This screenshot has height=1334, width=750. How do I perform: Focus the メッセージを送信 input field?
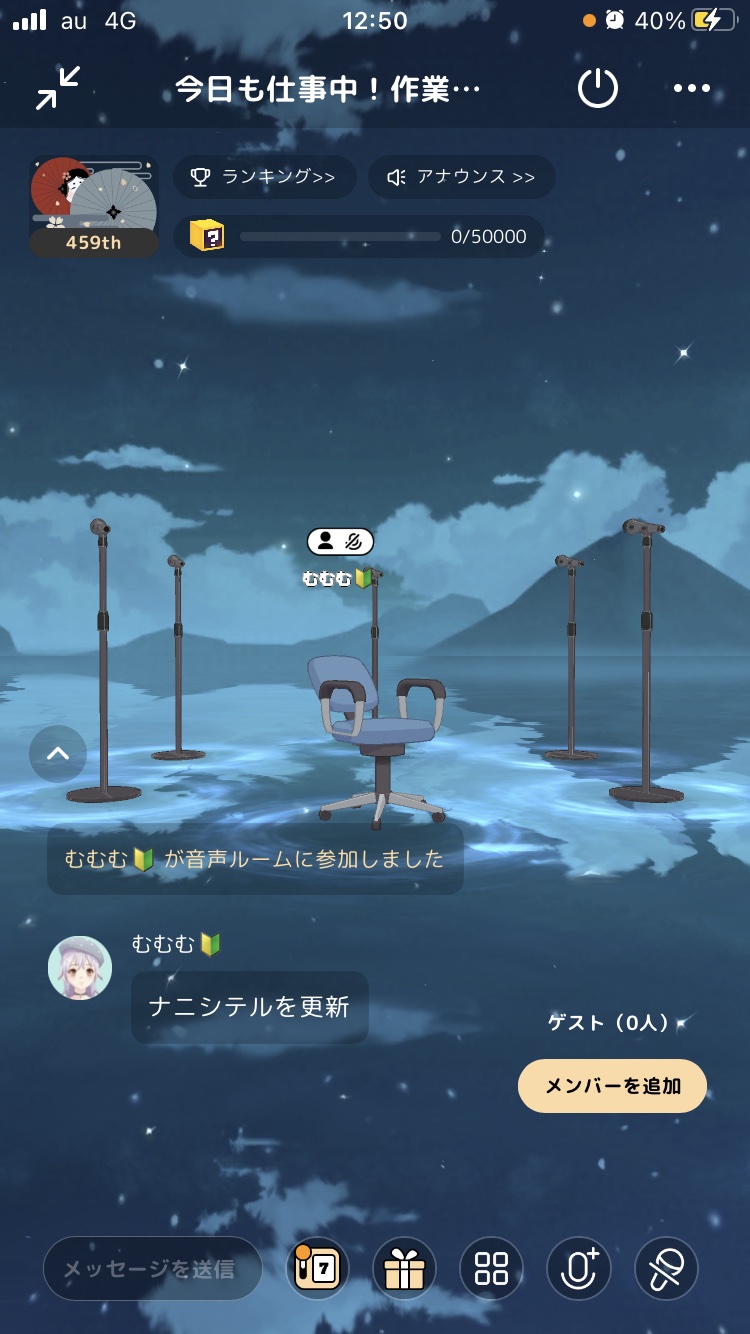(x=152, y=1269)
